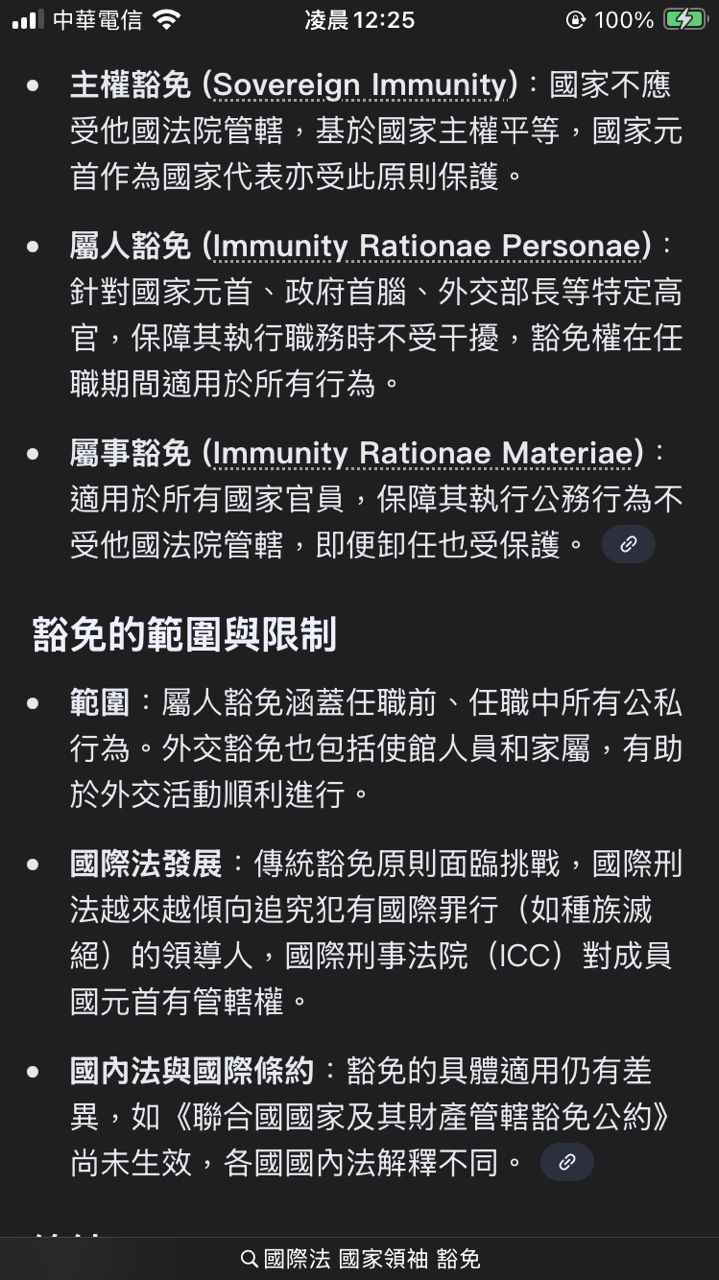
Task: Open the Immunity Rationae Materiae underlined term
Action: coord(424,454)
